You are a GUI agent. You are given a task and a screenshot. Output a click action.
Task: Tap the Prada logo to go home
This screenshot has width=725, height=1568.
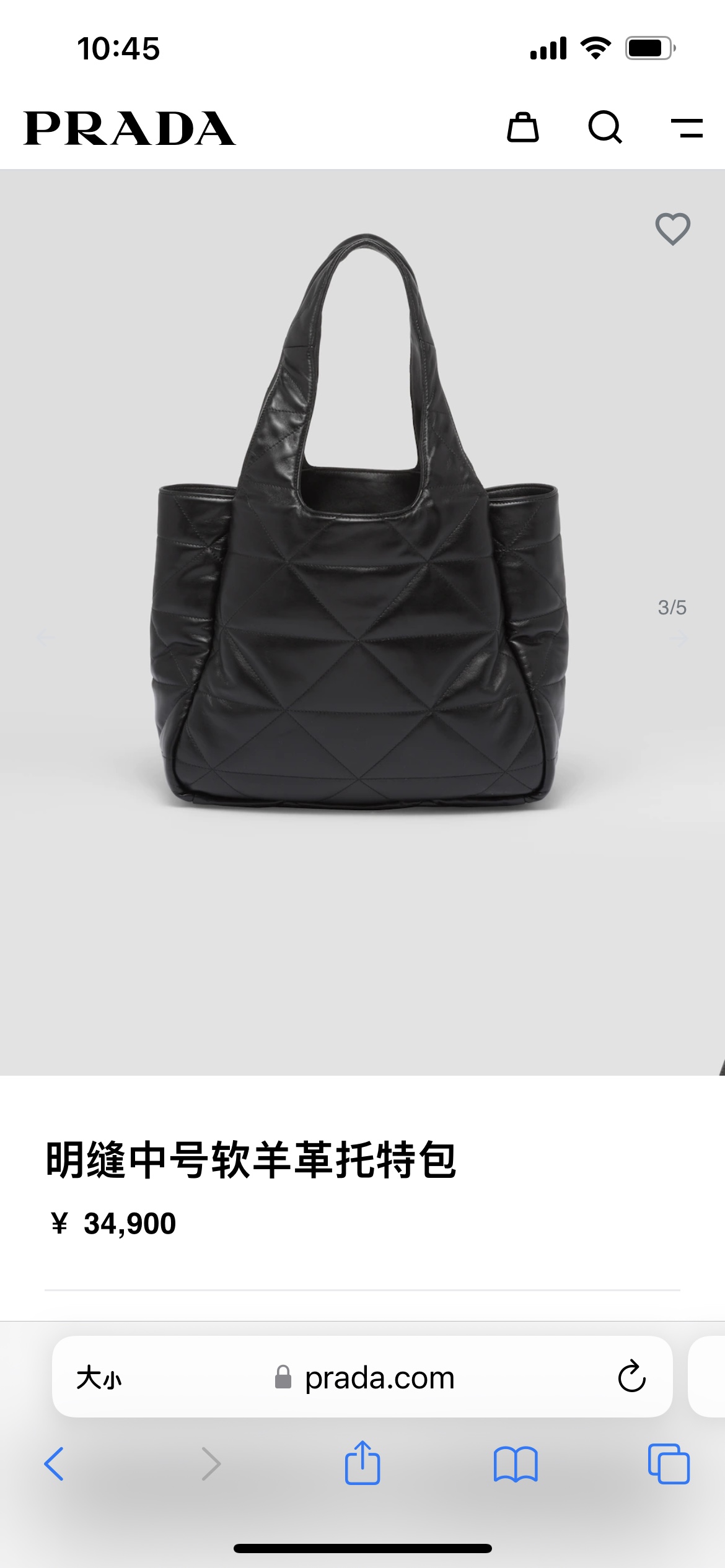130,129
